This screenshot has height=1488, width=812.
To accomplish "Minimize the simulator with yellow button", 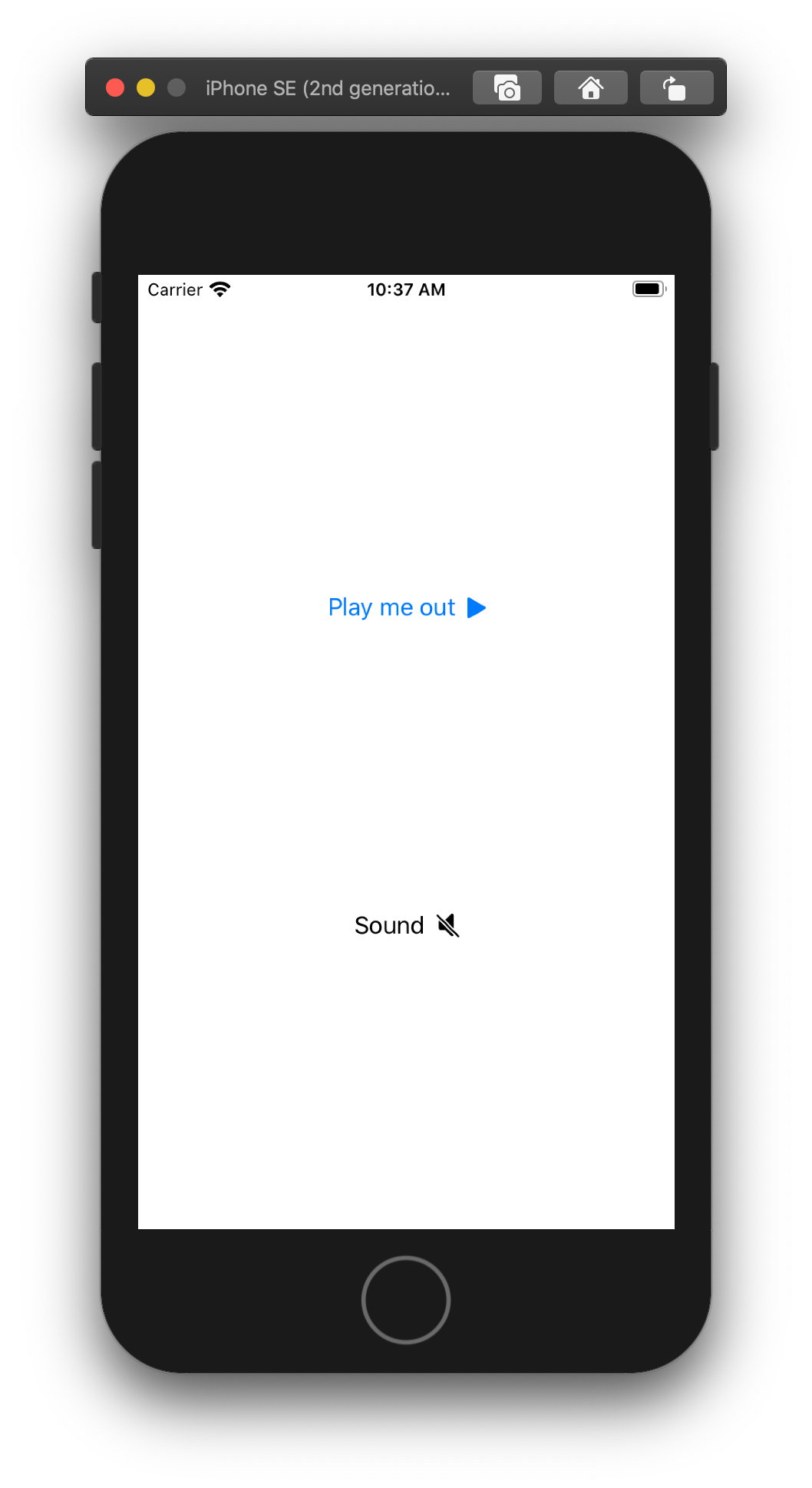I will tap(146, 88).
